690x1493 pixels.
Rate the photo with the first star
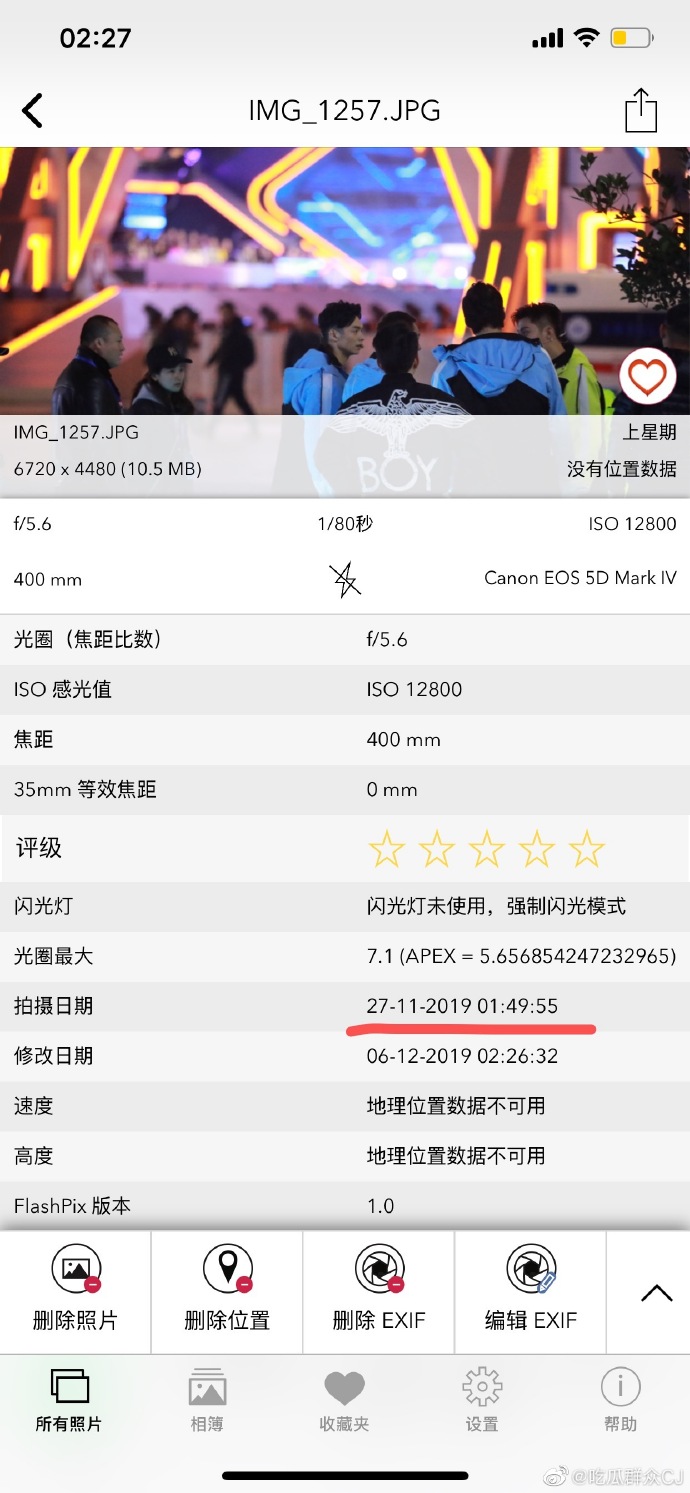pos(386,849)
